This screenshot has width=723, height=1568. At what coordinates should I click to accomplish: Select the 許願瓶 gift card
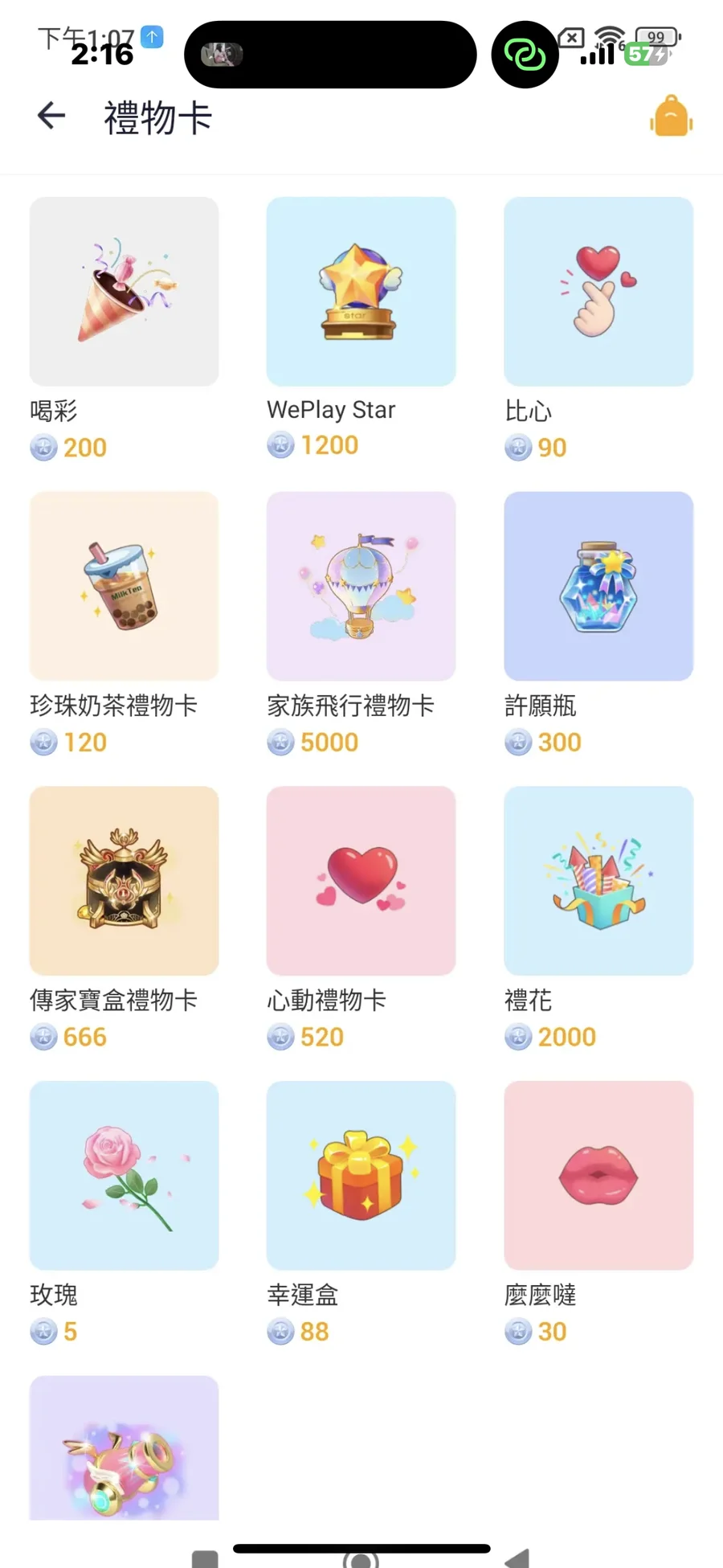pos(598,586)
